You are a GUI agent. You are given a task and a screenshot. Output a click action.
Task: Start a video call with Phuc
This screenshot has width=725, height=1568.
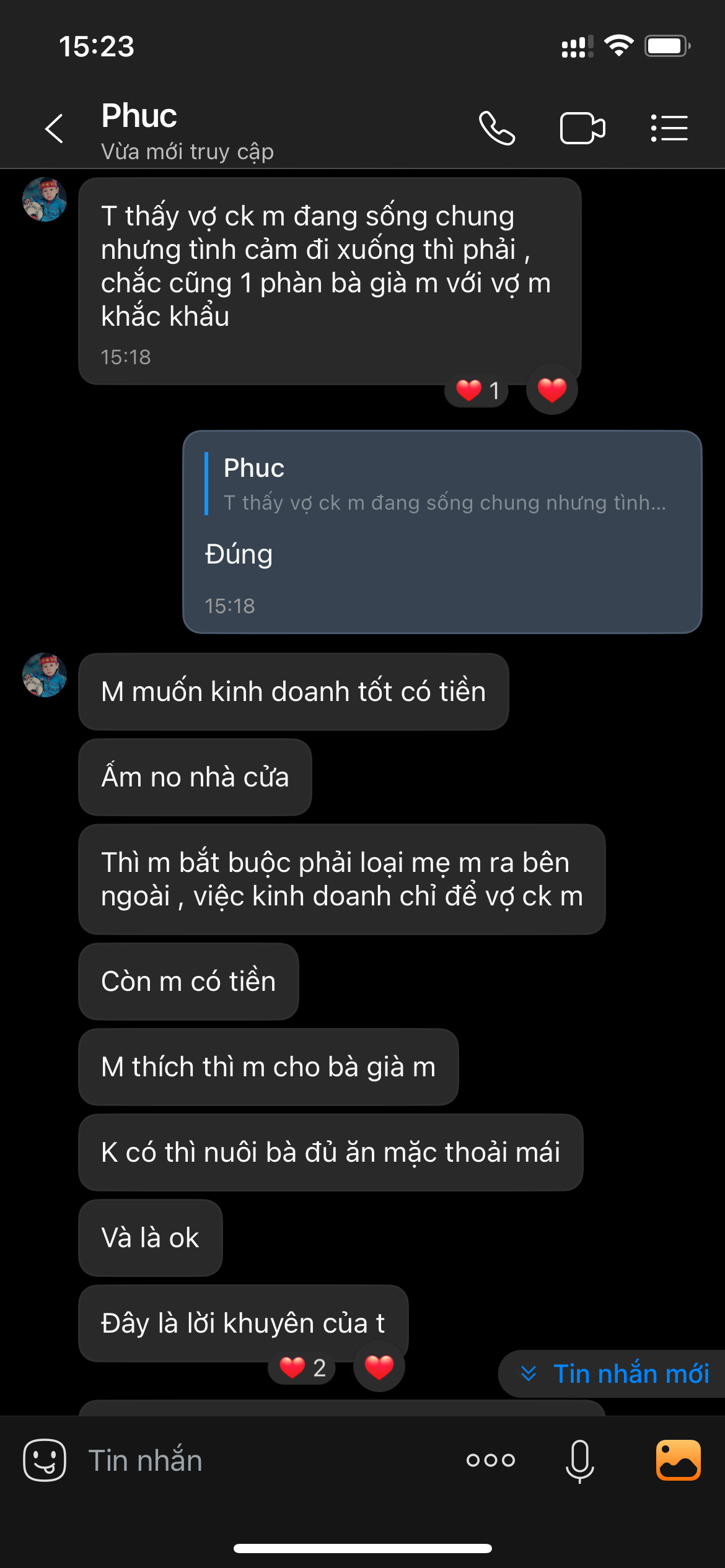pos(582,129)
